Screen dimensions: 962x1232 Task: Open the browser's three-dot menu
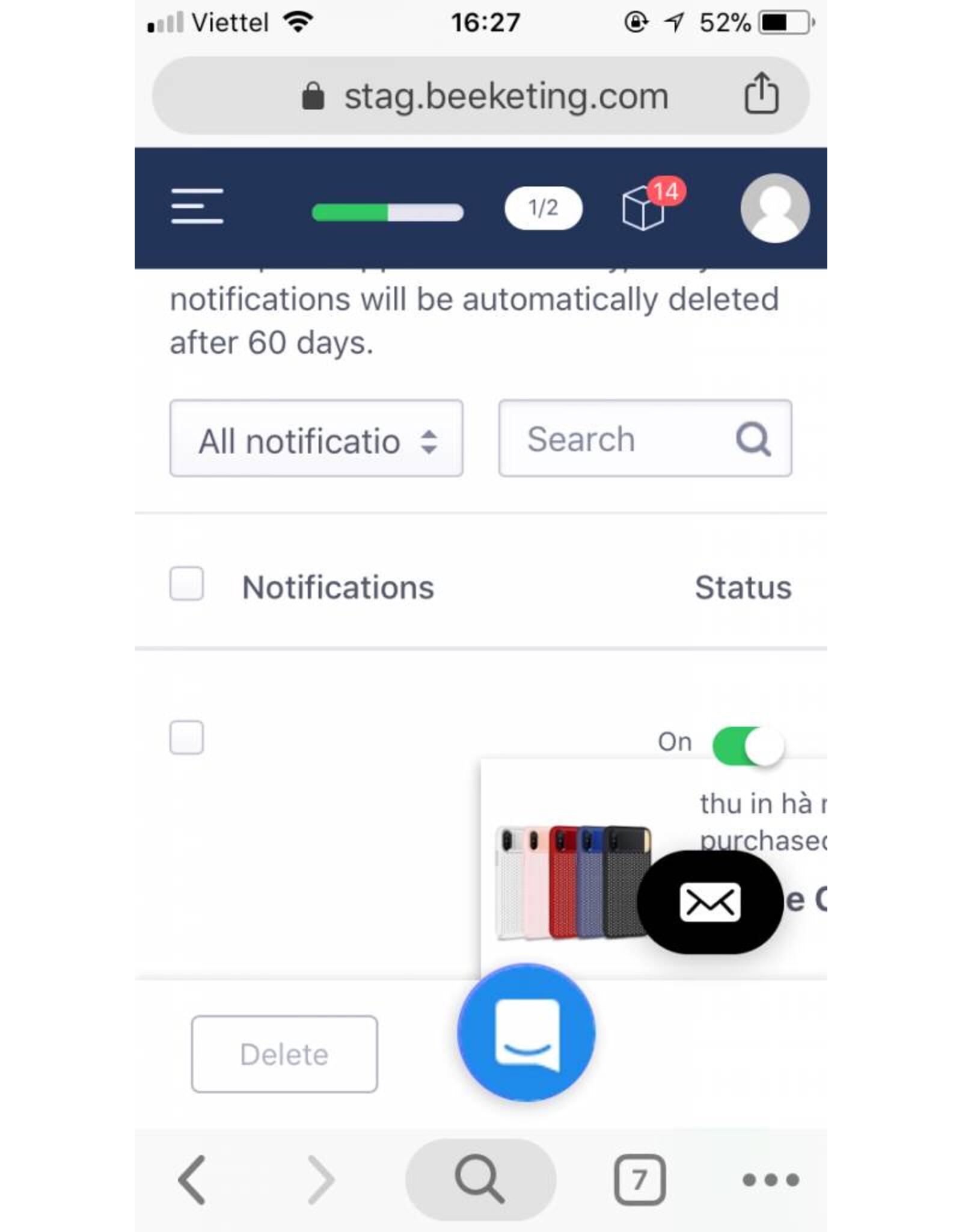(x=770, y=1179)
